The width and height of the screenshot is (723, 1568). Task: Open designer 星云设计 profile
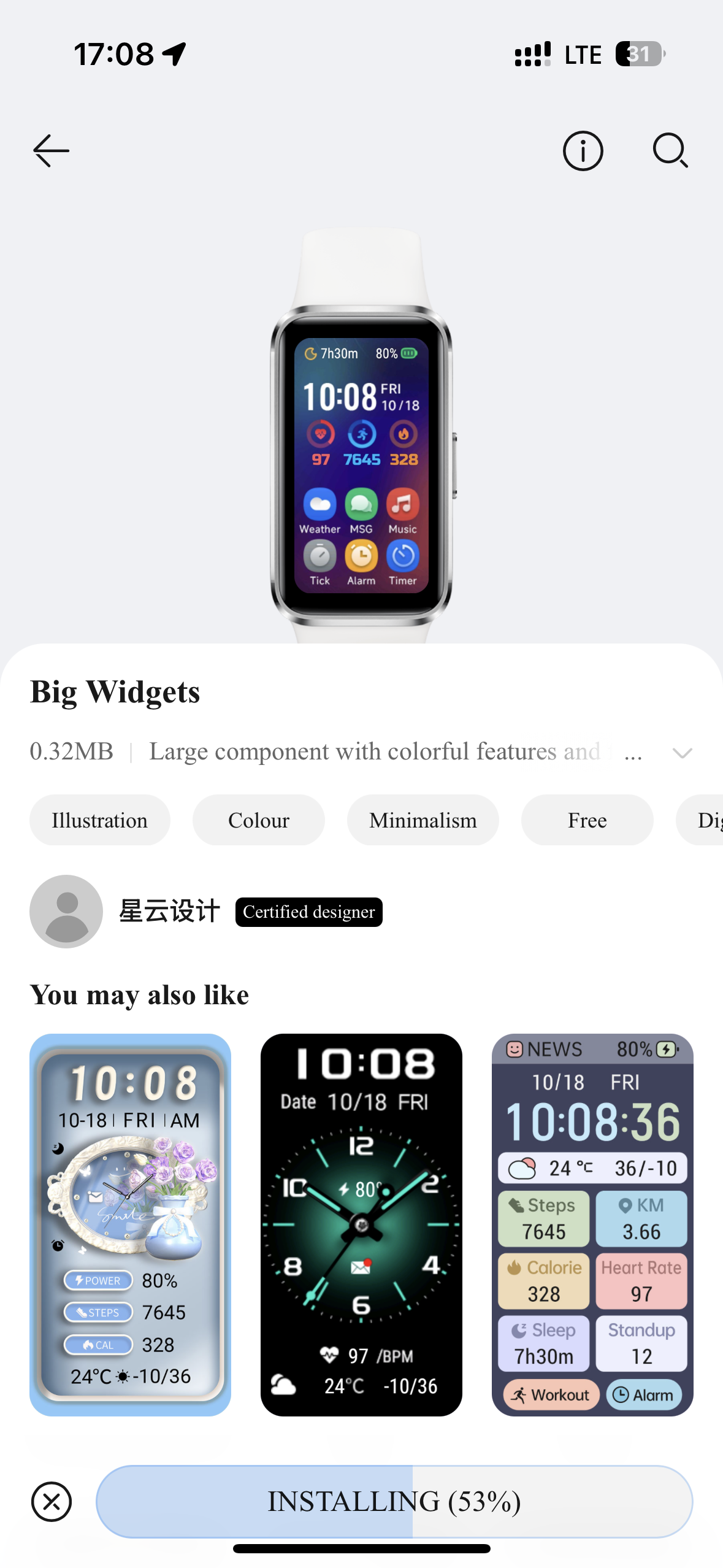pyautogui.click(x=169, y=912)
